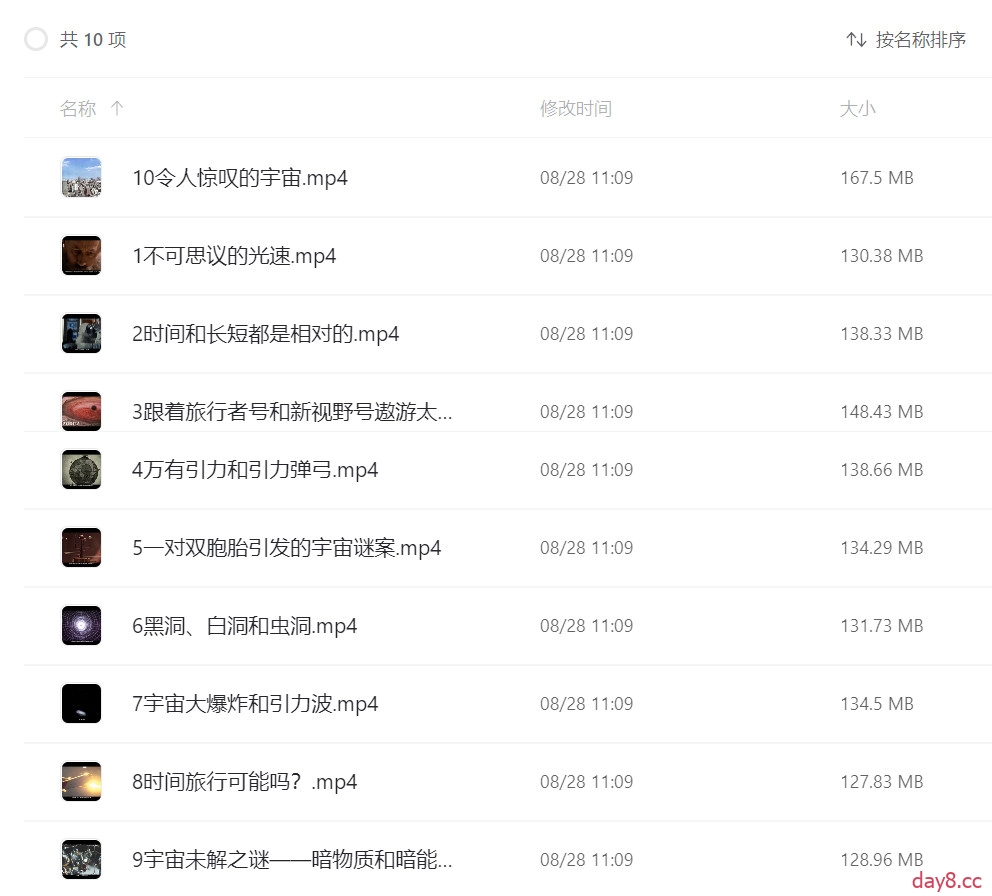This screenshot has width=992, height=896.
Task: Play 5一对双胞胎引发的宇宙谜案.mp4
Action: tap(286, 548)
